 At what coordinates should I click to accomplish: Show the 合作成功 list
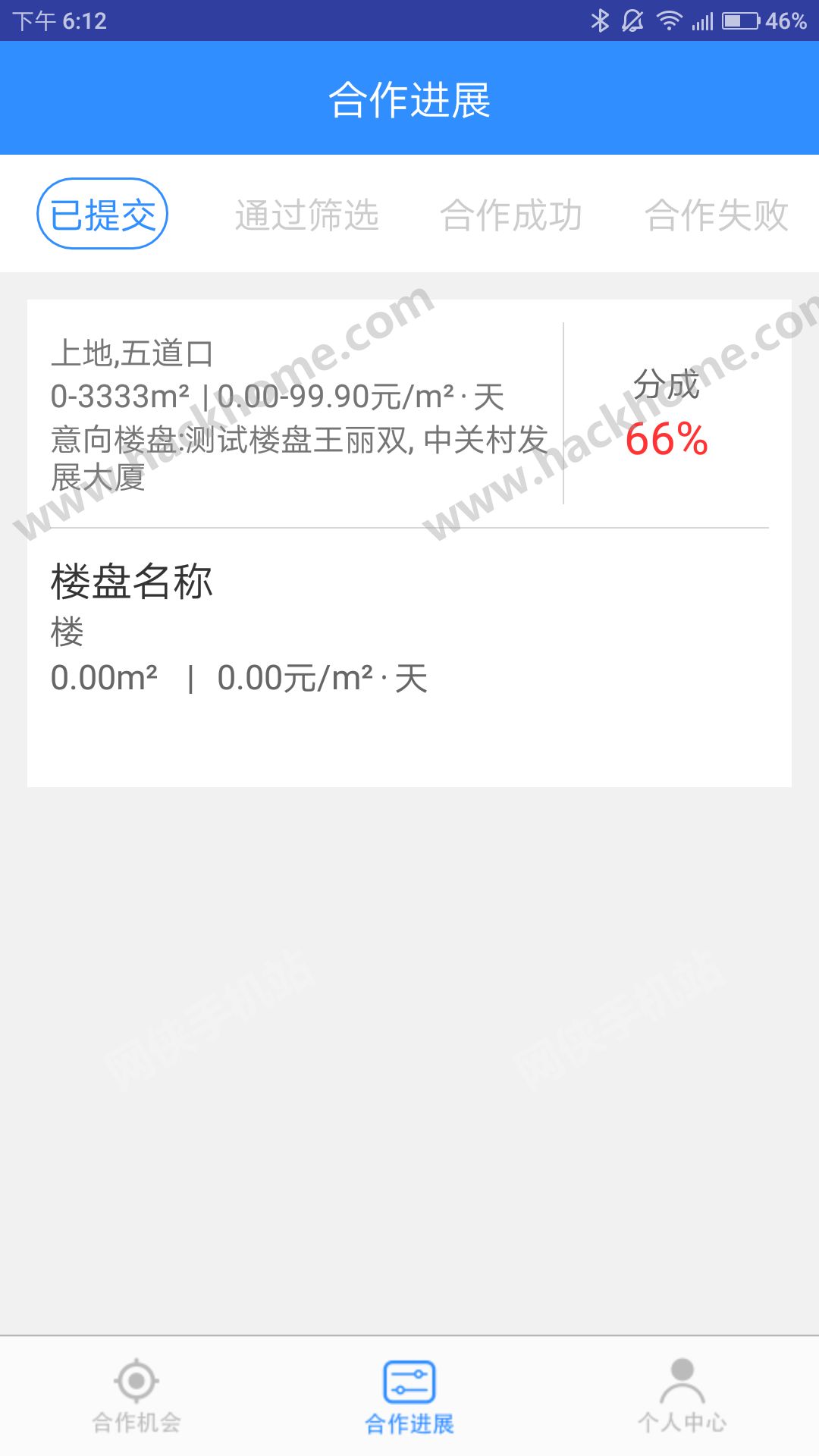point(511,215)
